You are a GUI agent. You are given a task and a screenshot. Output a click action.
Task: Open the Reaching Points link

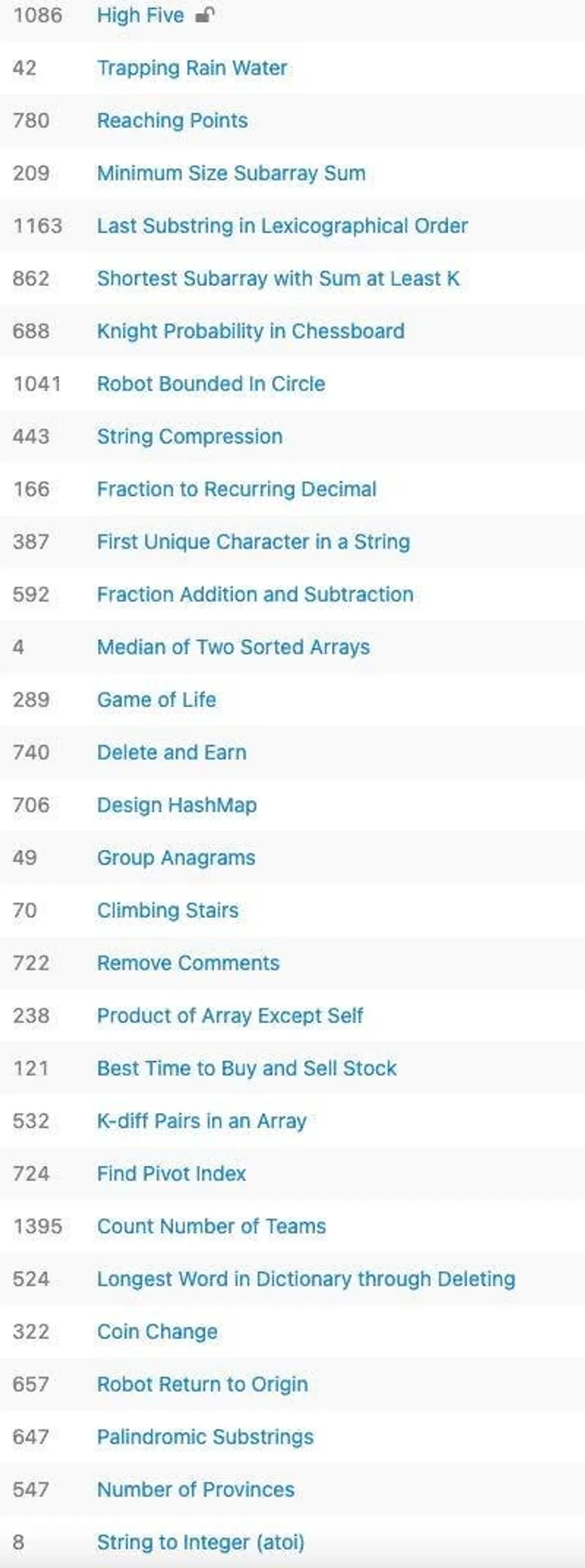pyautogui.click(x=172, y=121)
